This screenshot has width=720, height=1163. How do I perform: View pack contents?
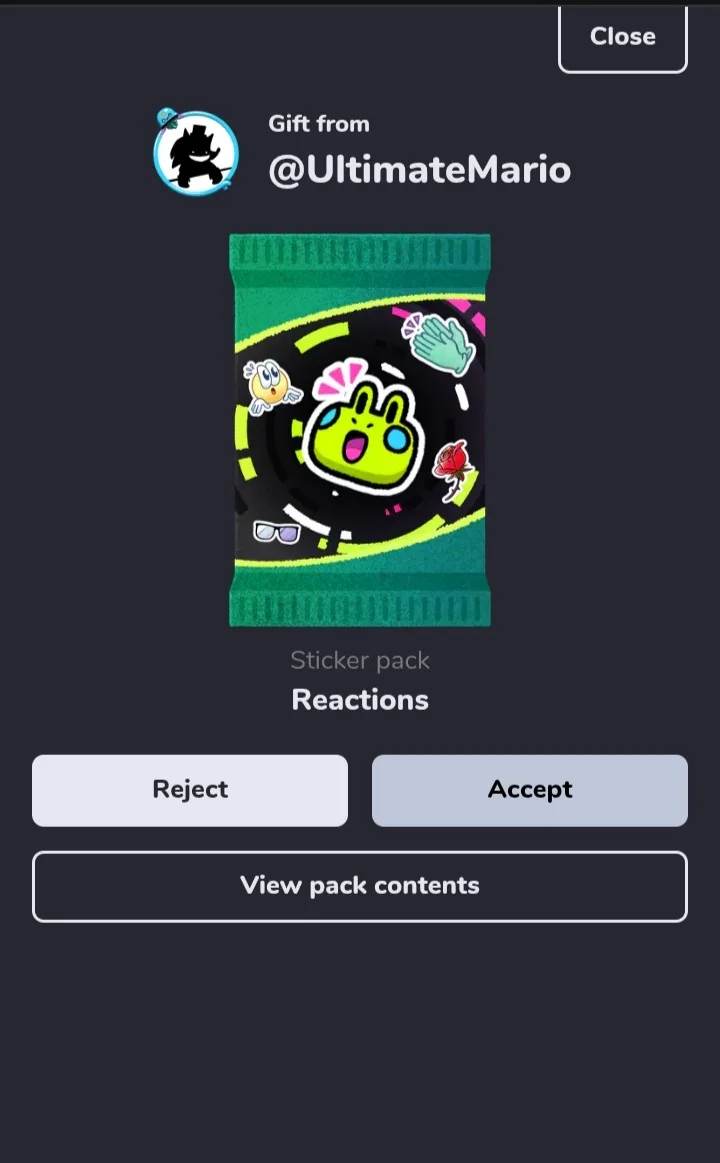360,886
